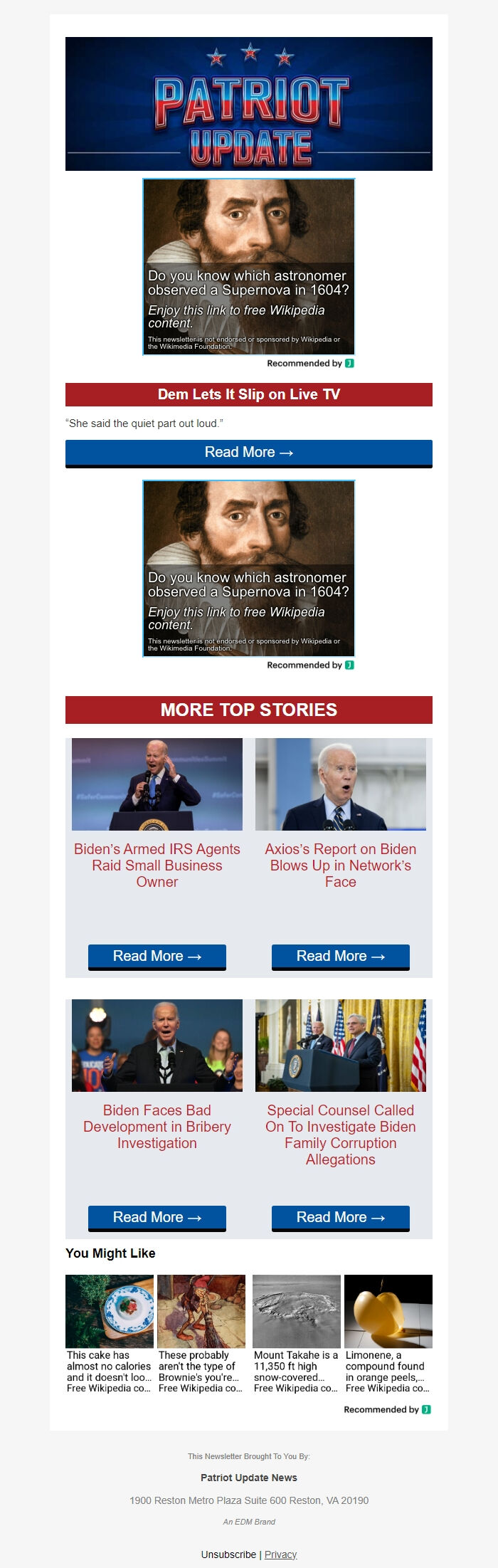Open the Mount Takahe recommendation tile
The height and width of the screenshot is (1568, 498).
[296, 1332]
